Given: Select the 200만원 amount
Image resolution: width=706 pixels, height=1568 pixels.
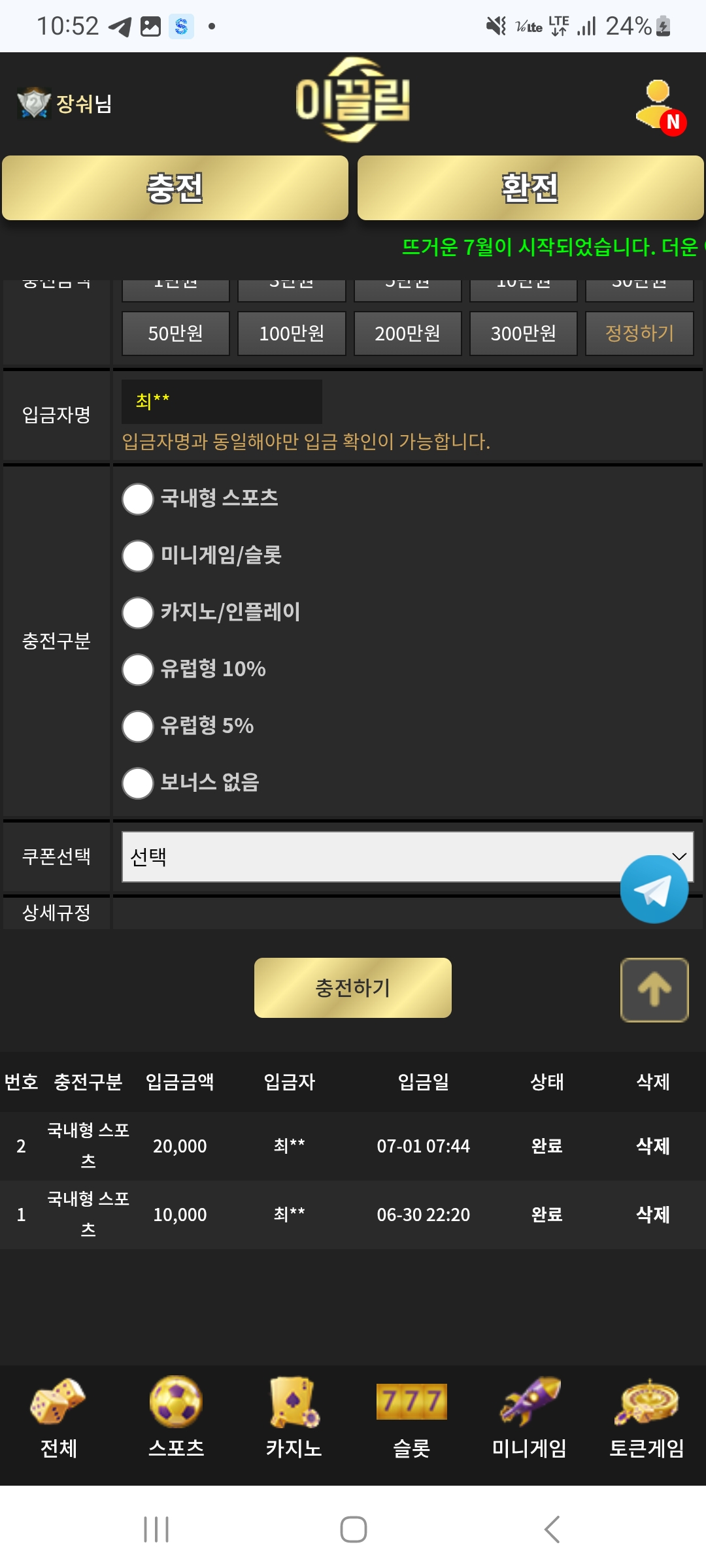Looking at the screenshot, I should 407,333.
